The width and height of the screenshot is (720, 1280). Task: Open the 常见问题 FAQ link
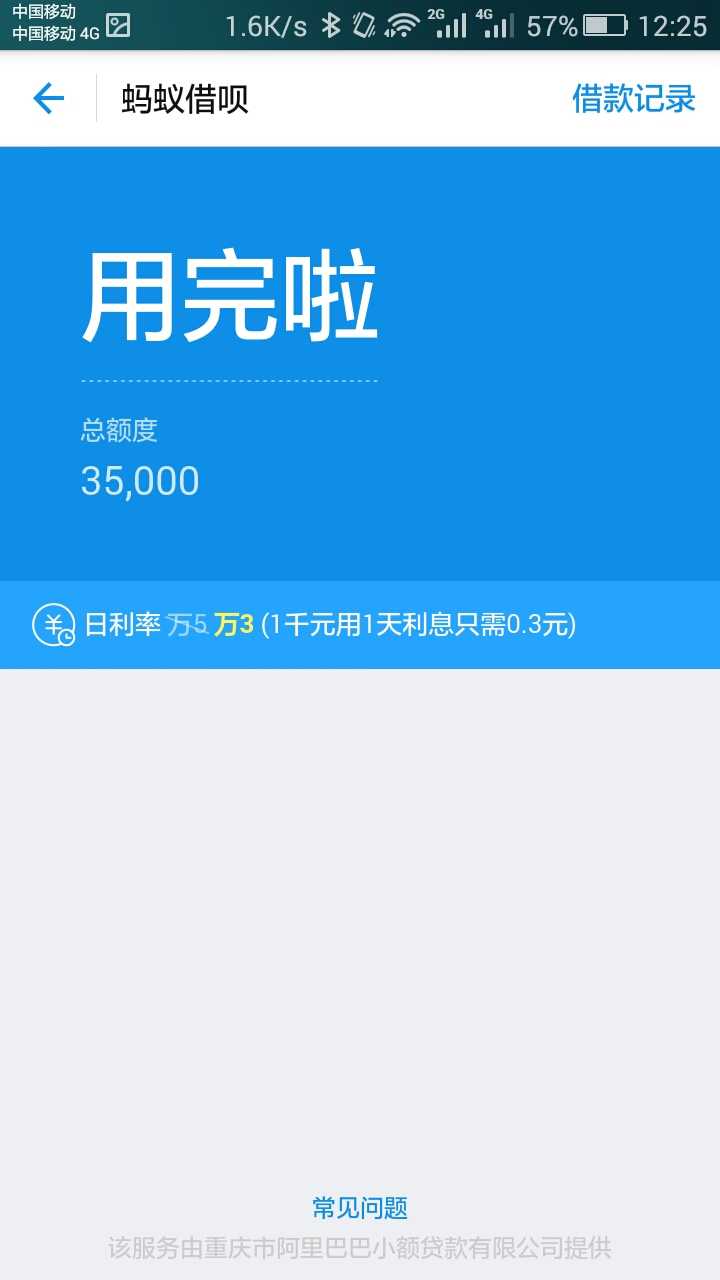pyautogui.click(x=360, y=1208)
